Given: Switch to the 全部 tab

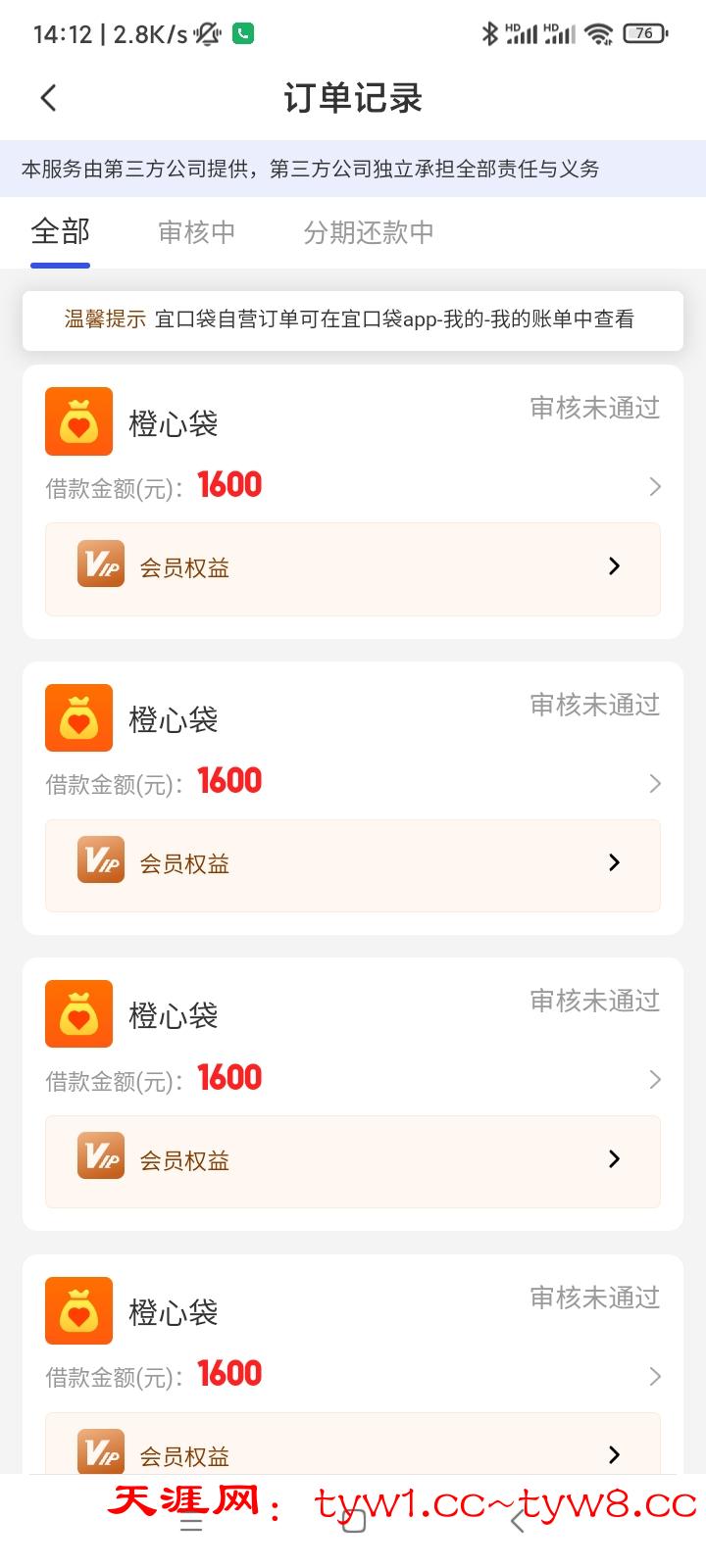Looking at the screenshot, I should tap(60, 232).
